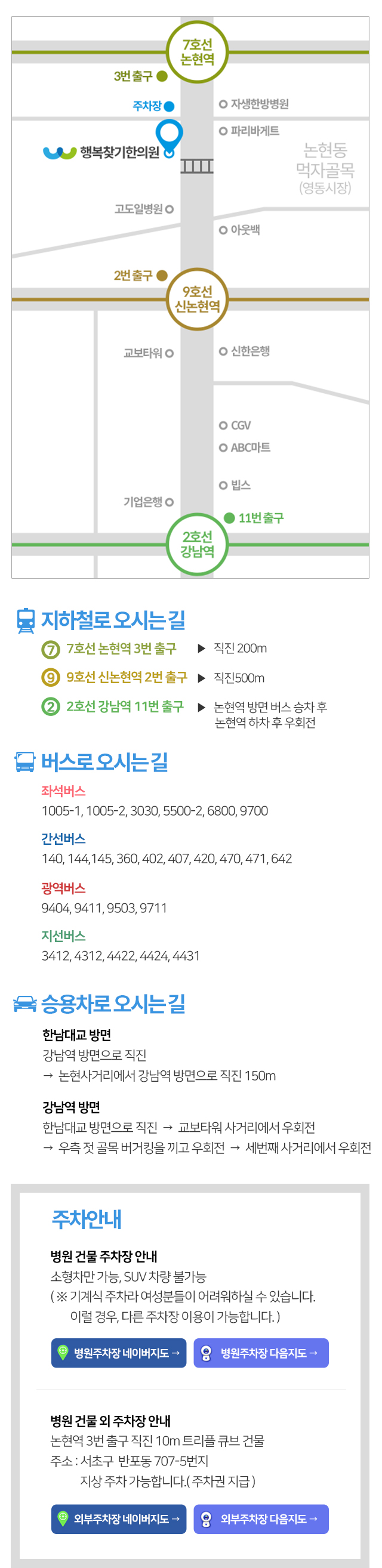This screenshot has height=1568, width=382.
Task: Open hospital parking lot in Naver Map
Action: [x=118, y=1353]
